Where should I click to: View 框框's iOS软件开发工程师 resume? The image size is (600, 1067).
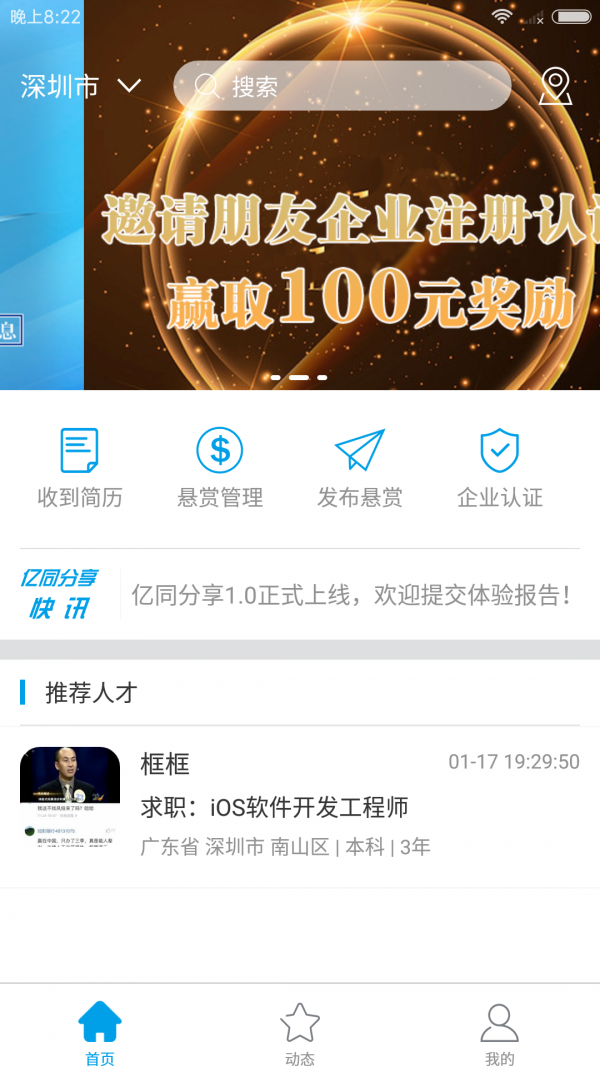tap(300, 805)
